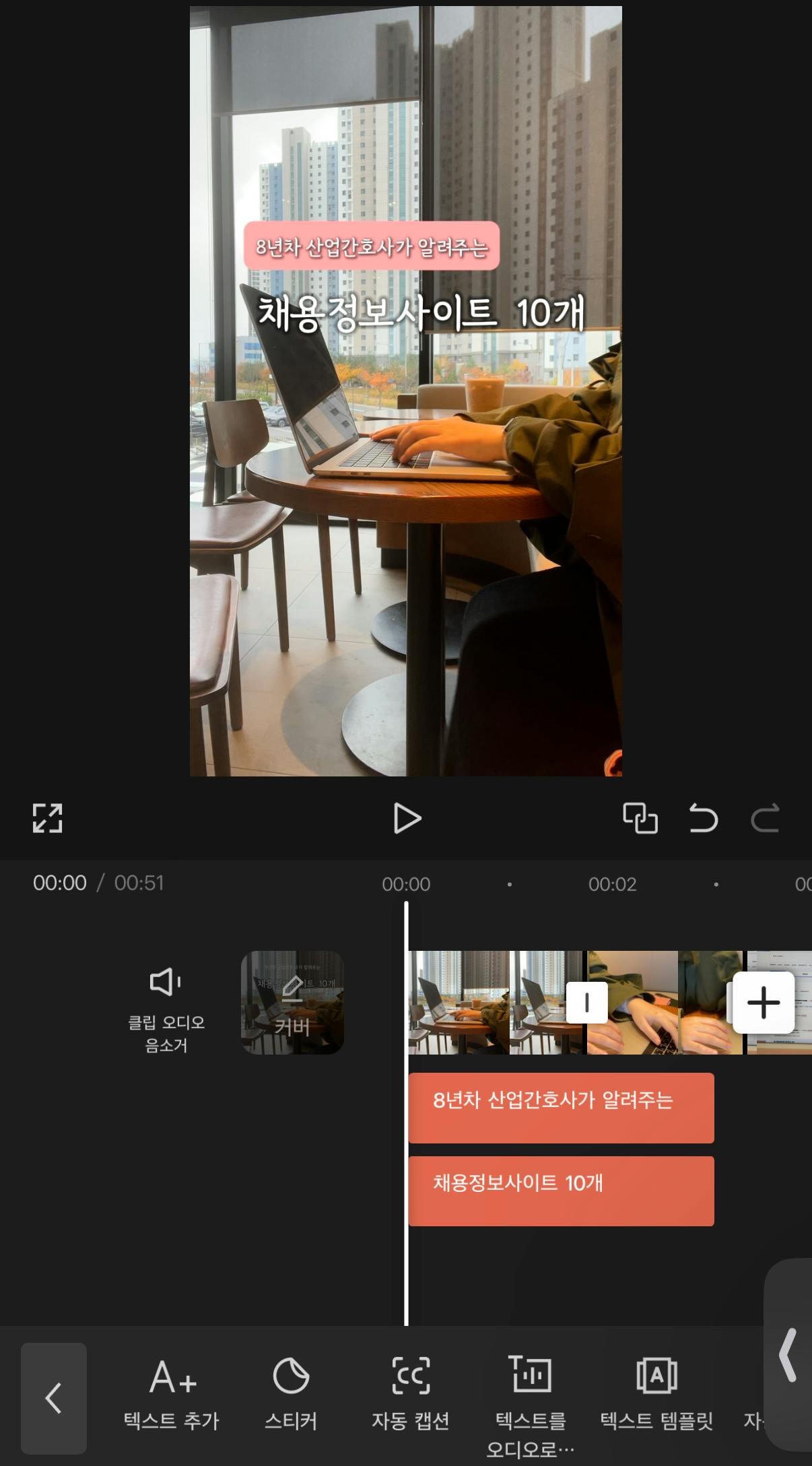Mute clip audio (클립 오디오 음소거)
812x1466 pixels.
tap(166, 1002)
